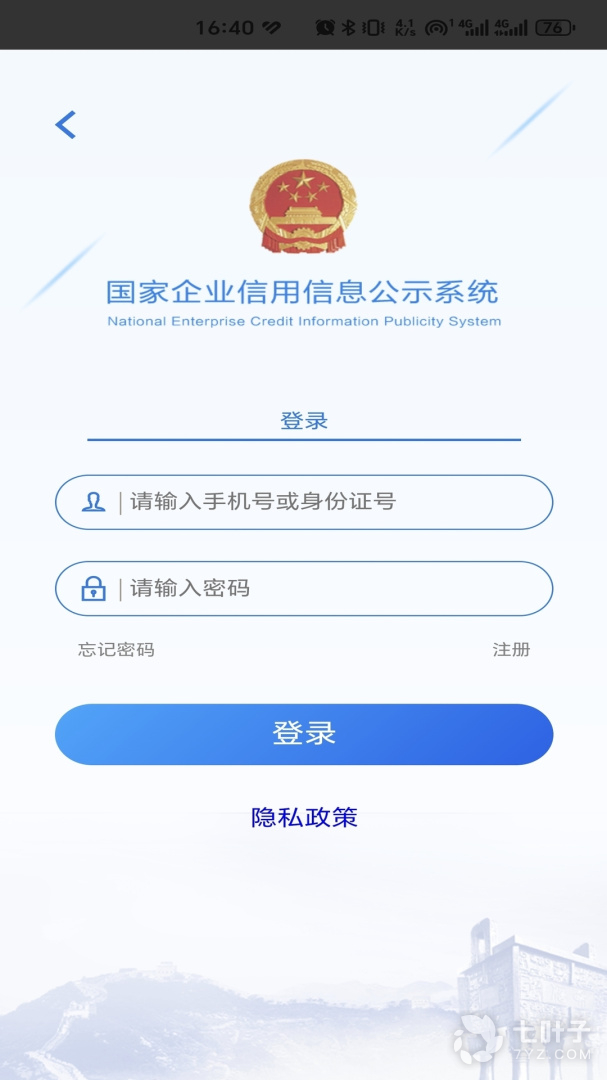Tap the blue 登录 button

304,734
